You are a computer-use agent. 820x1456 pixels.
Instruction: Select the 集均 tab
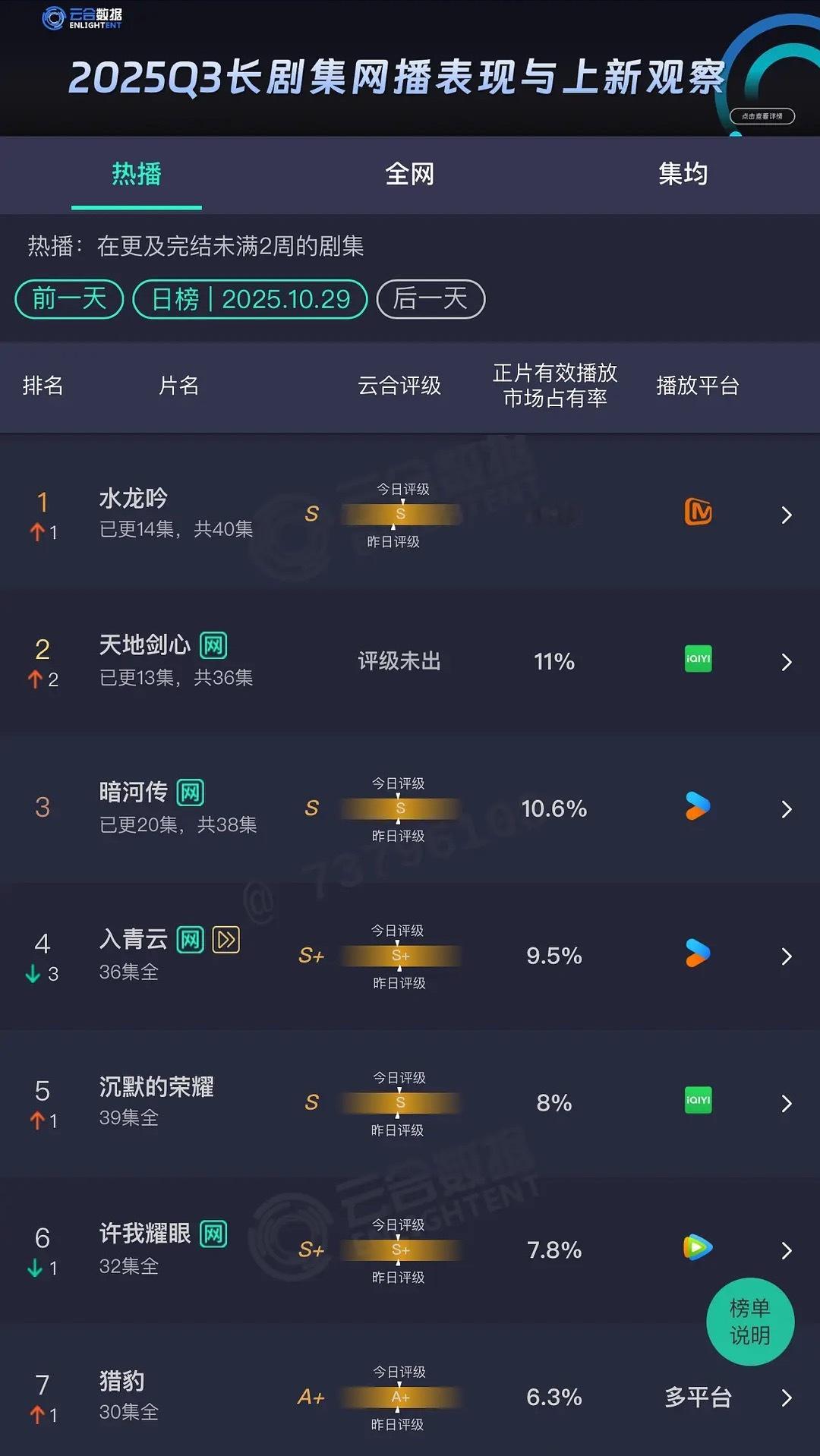(683, 175)
